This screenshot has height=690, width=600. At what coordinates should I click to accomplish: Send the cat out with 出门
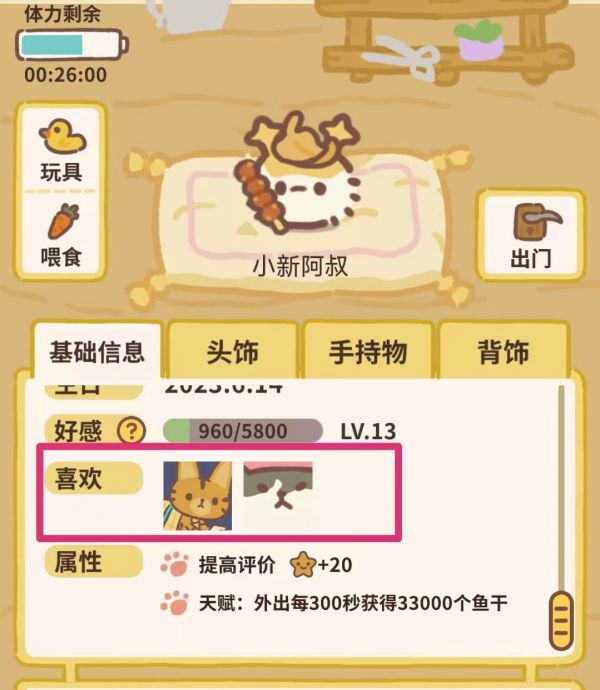coord(530,235)
